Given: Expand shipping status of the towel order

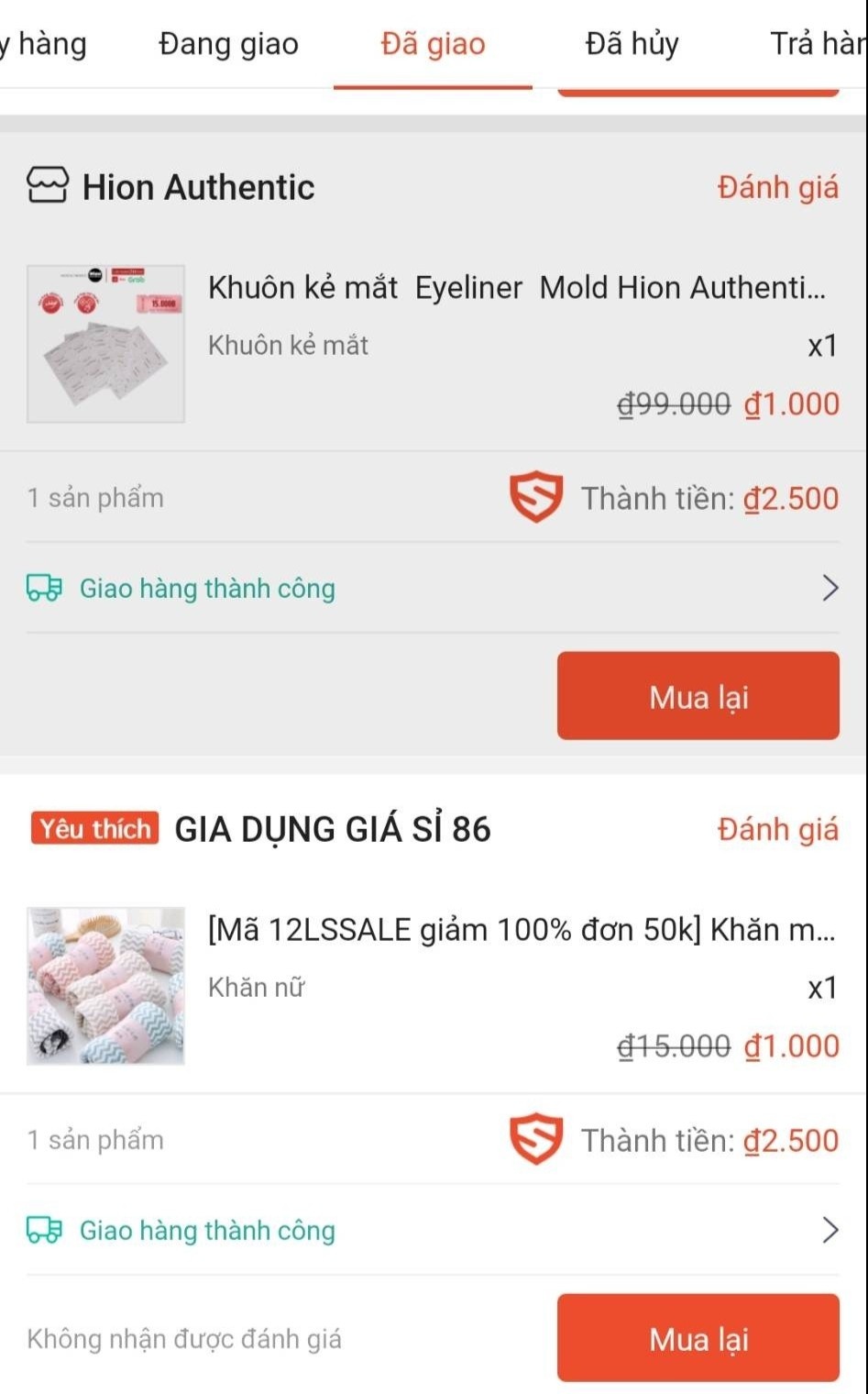Looking at the screenshot, I should 830,1231.
